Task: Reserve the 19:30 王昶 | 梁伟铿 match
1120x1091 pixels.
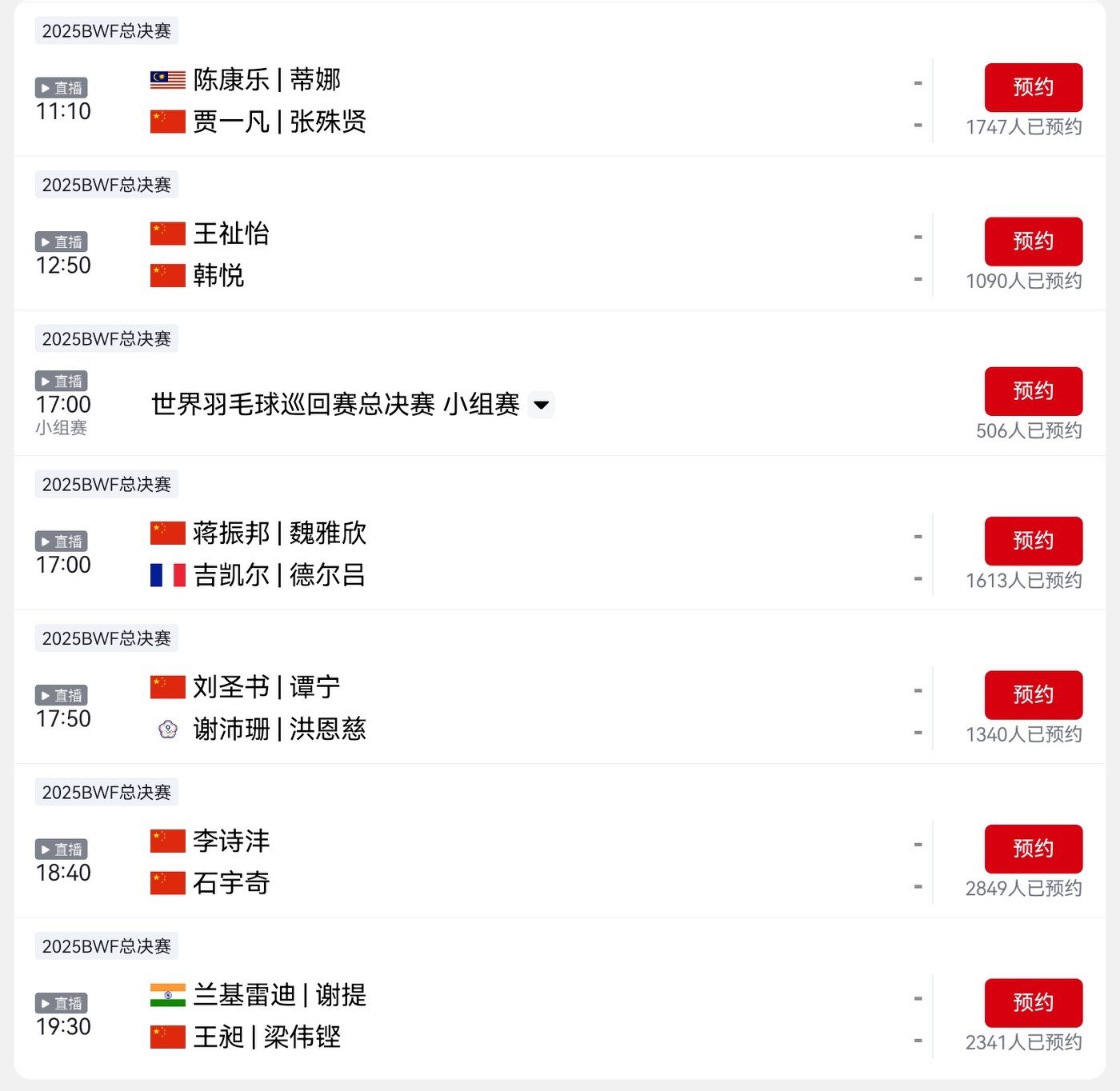Action: (1033, 1002)
